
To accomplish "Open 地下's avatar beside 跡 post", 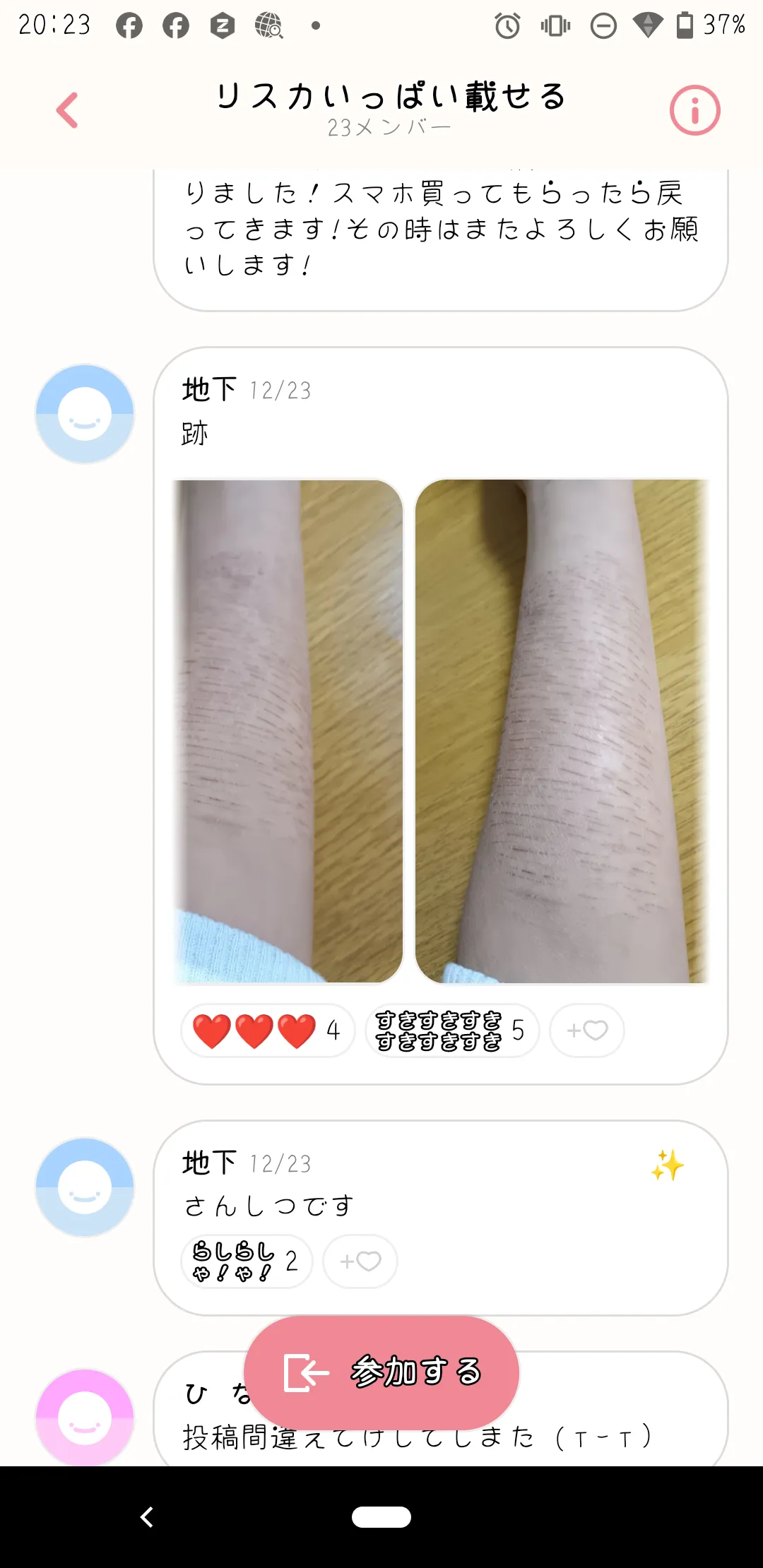I will (x=85, y=414).
